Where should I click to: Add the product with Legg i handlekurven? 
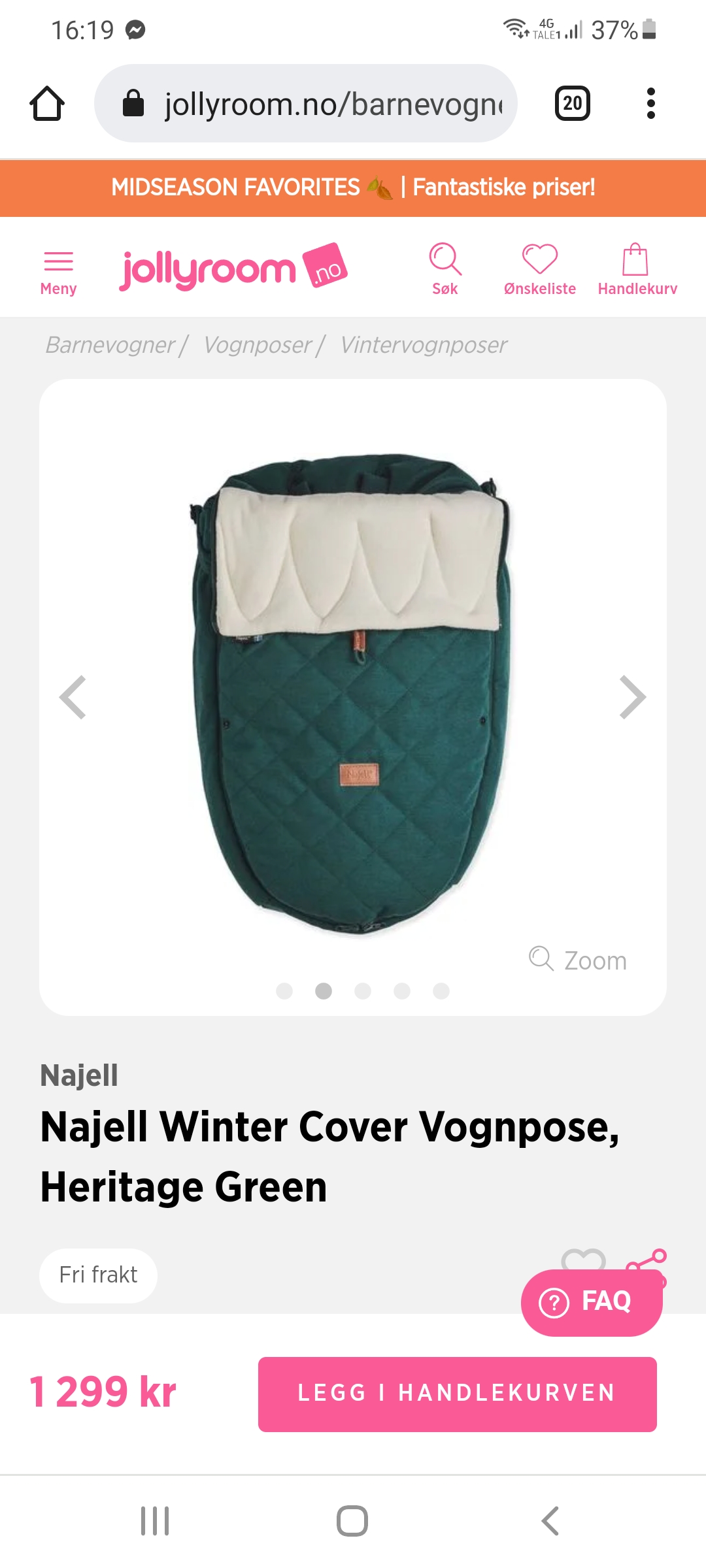tap(458, 1394)
